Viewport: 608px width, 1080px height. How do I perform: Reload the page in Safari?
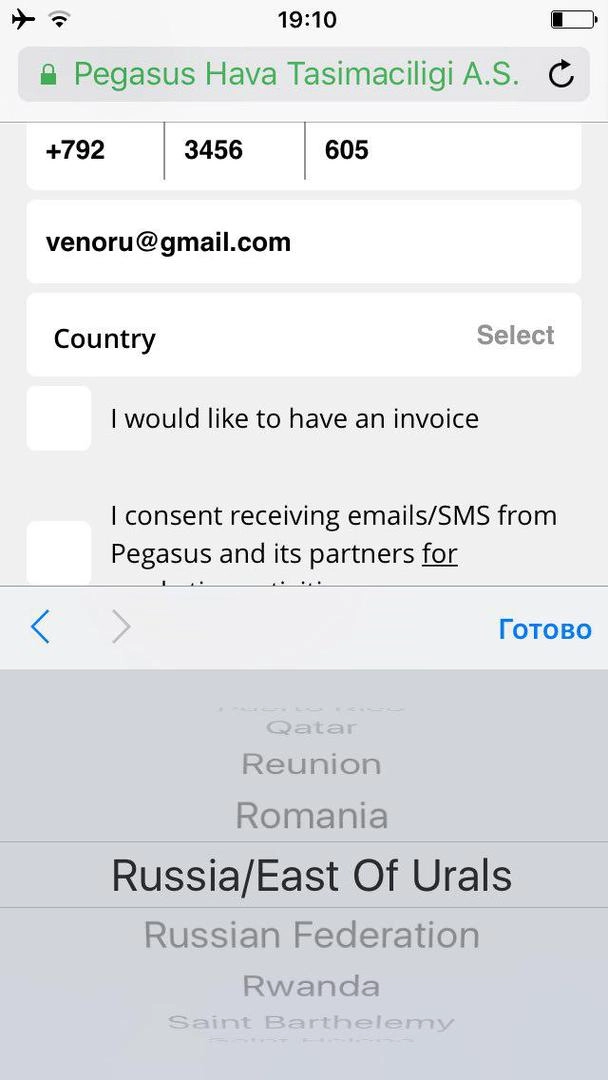click(562, 74)
